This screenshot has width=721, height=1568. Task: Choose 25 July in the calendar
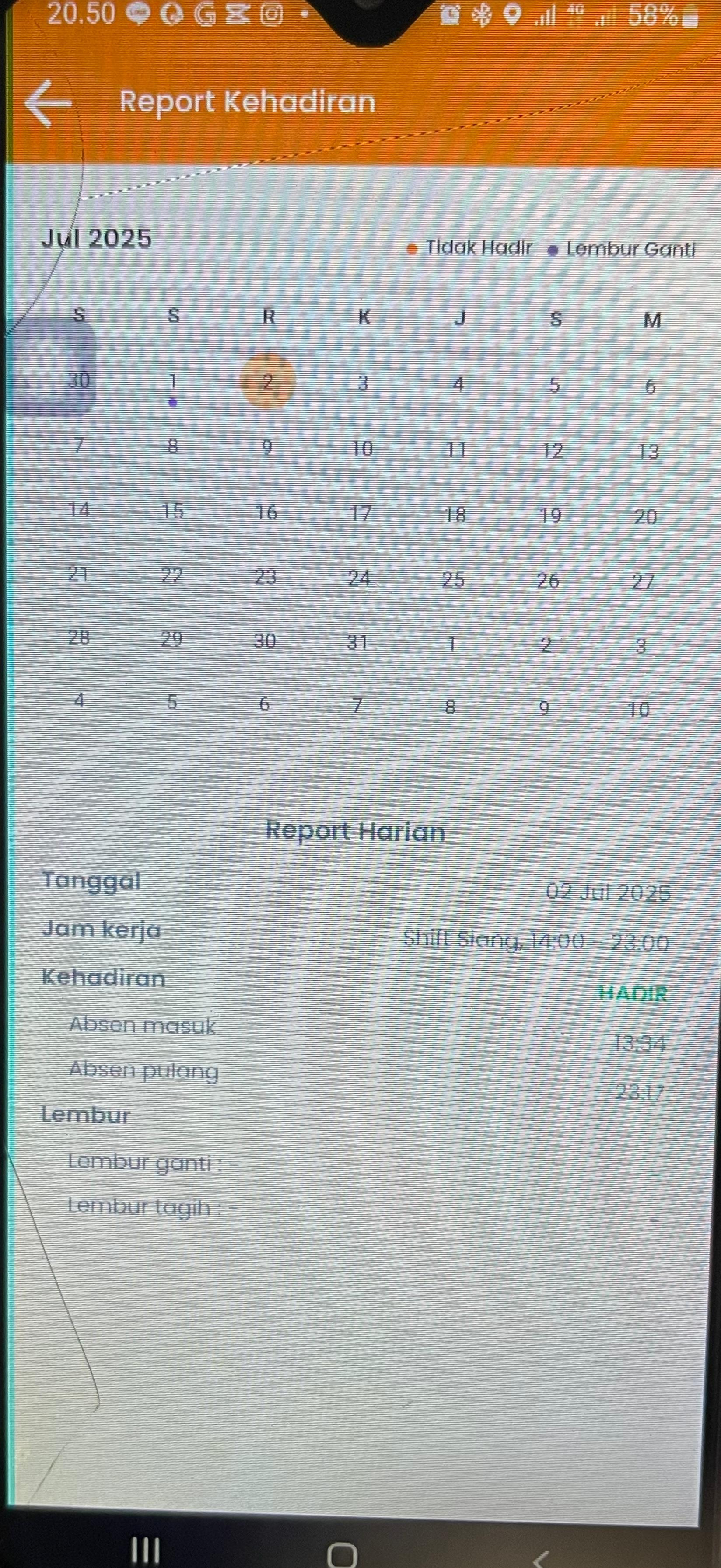pos(453,579)
